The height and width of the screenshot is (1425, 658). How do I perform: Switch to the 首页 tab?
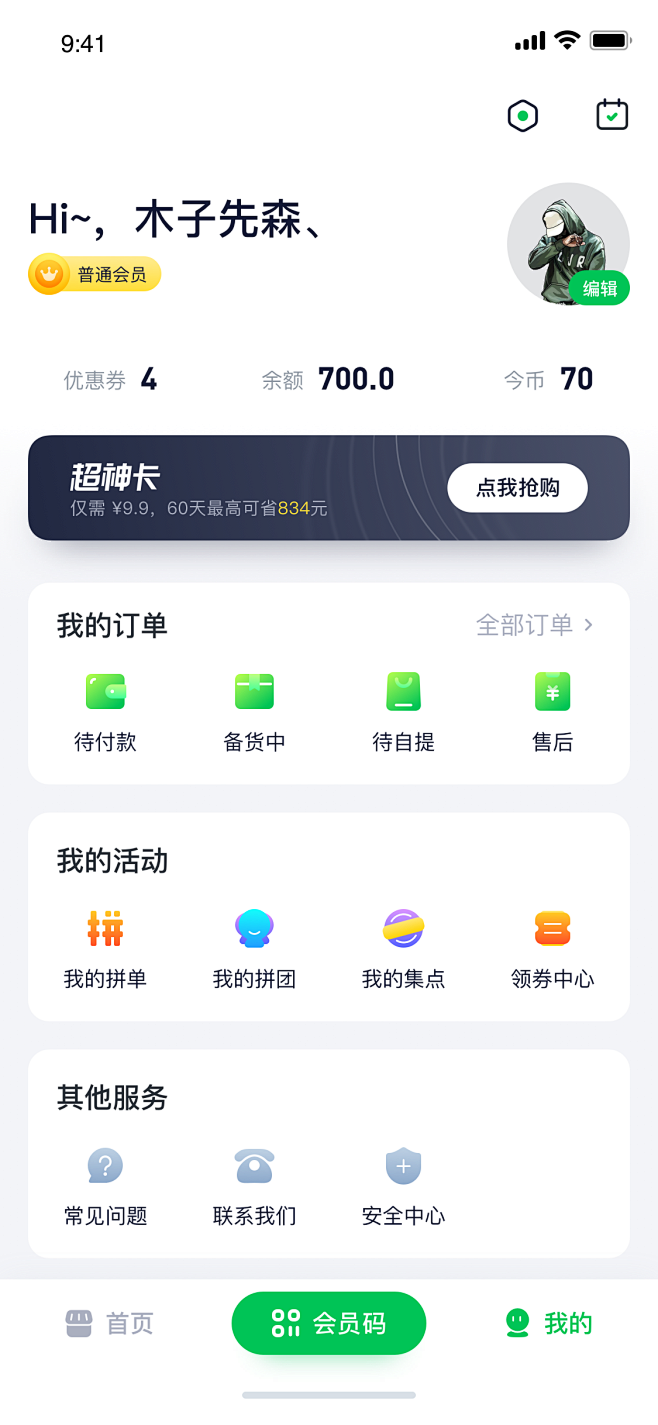pos(109,1323)
